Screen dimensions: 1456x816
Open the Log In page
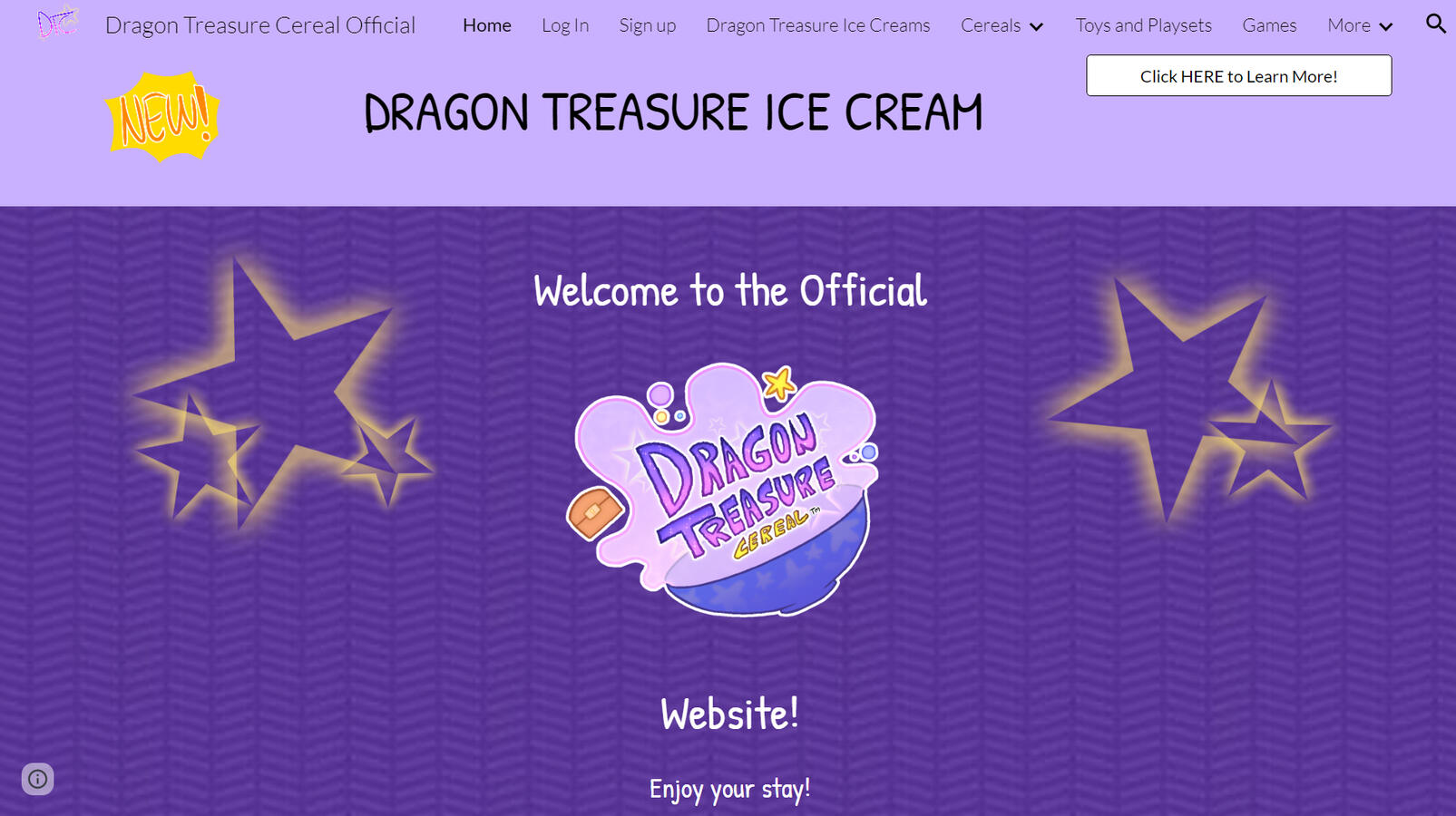point(565,25)
